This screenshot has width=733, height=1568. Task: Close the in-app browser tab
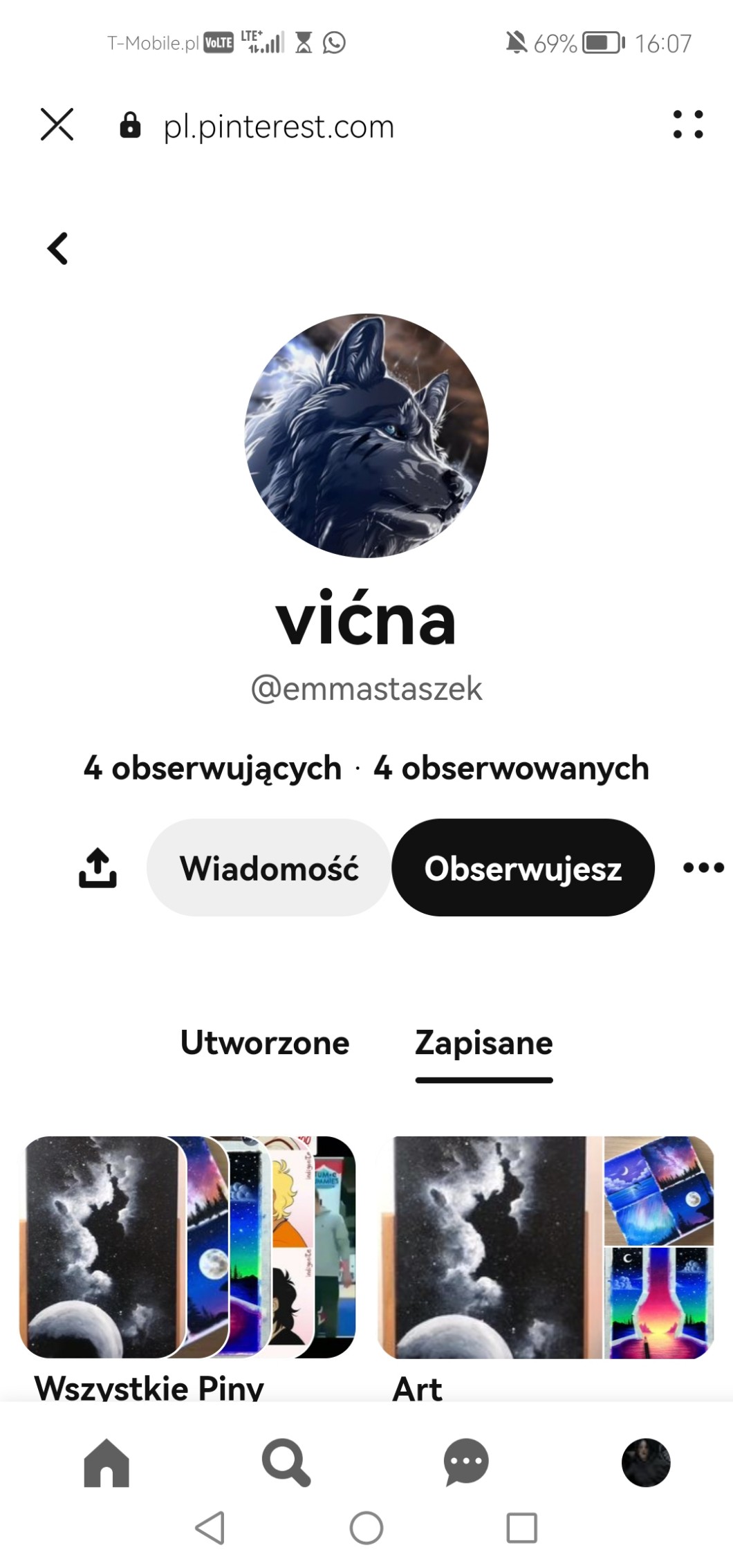point(57,125)
